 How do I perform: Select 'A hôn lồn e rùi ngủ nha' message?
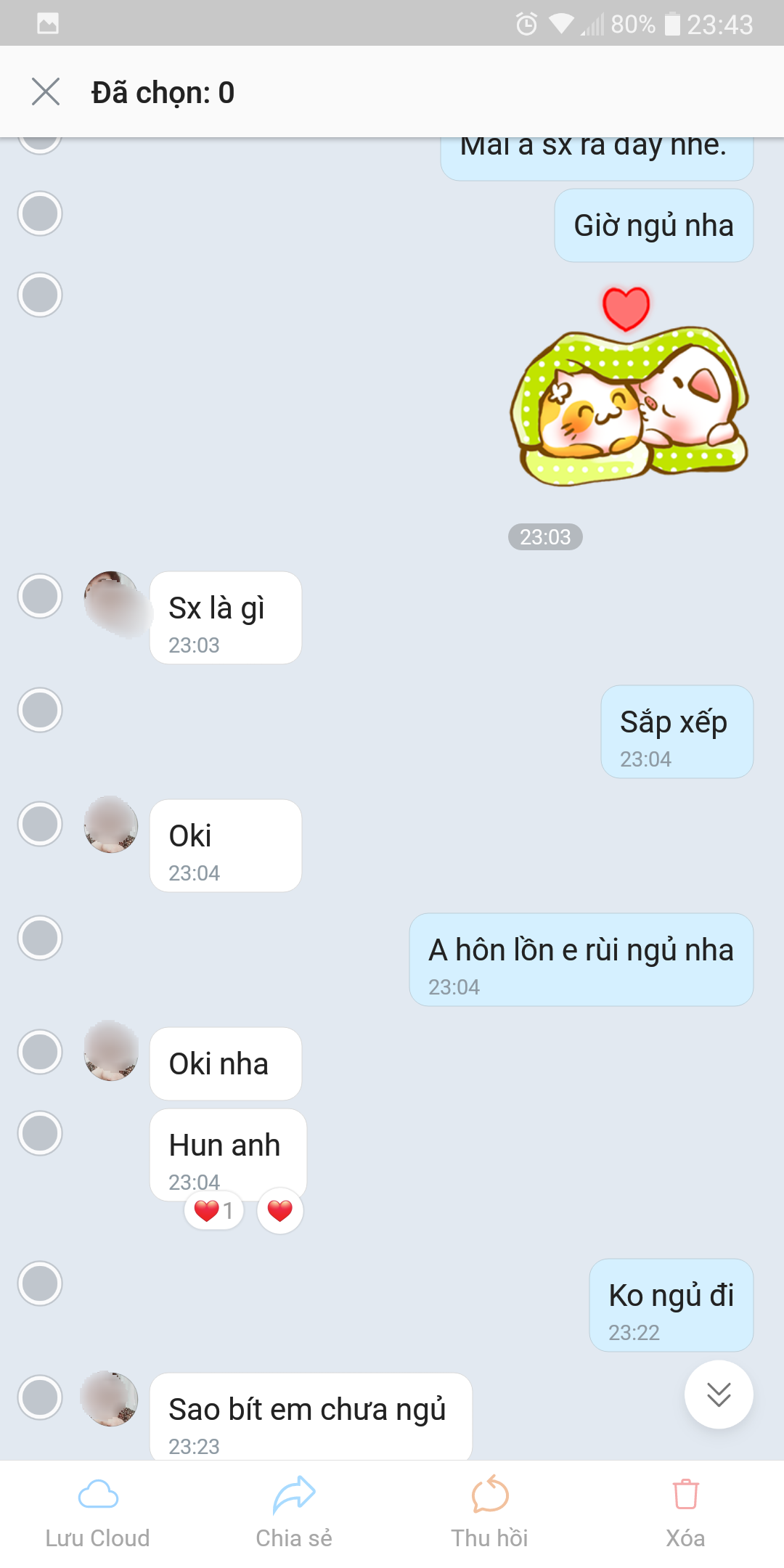tap(40, 938)
